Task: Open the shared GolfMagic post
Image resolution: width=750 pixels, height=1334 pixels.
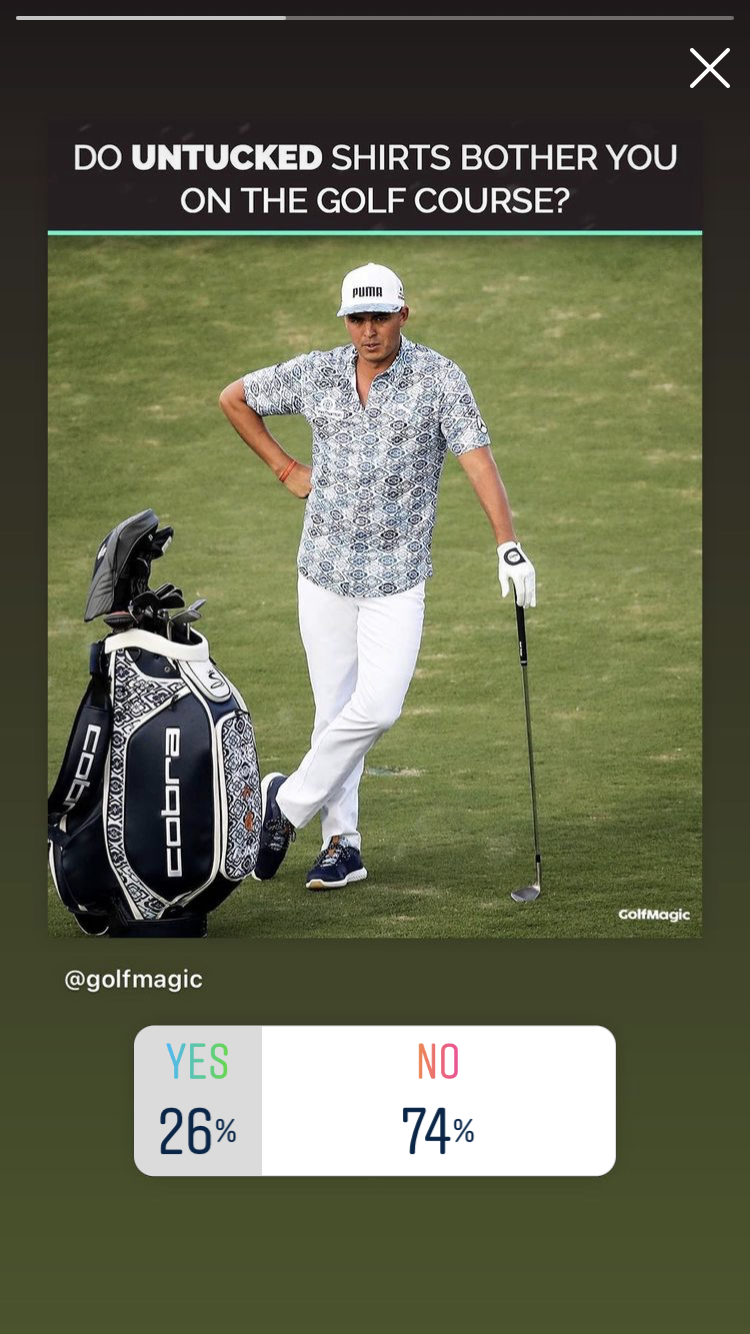Action: pos(374,560)
